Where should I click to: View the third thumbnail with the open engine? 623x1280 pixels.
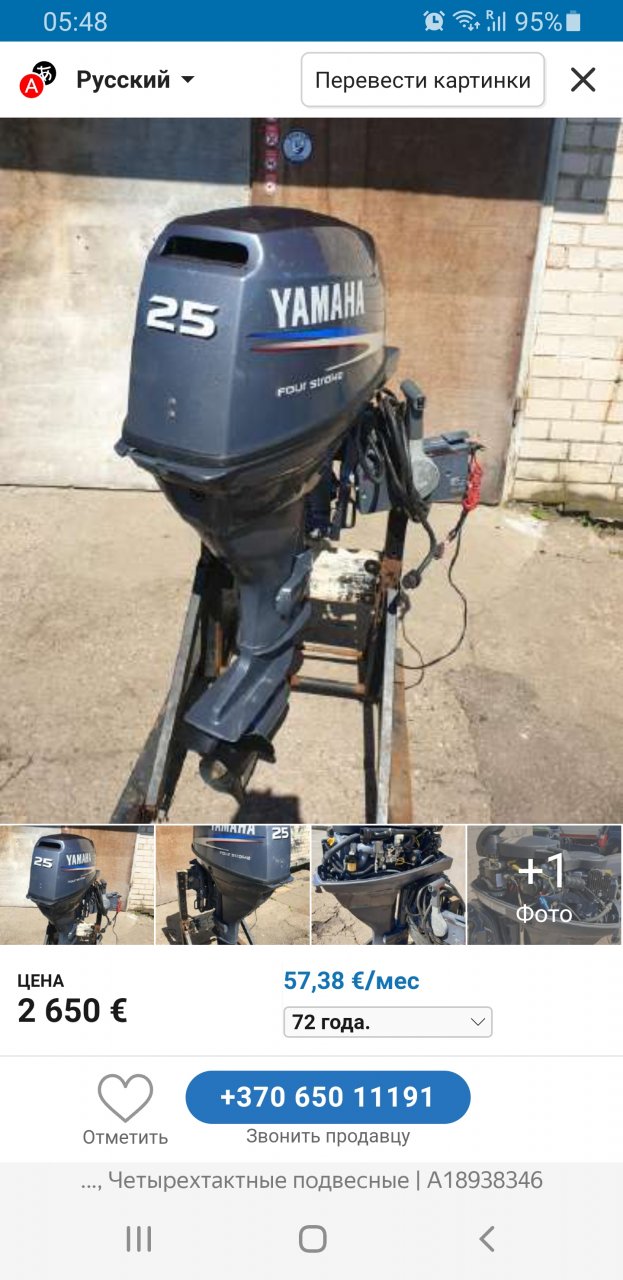click(x=389, y=885)
